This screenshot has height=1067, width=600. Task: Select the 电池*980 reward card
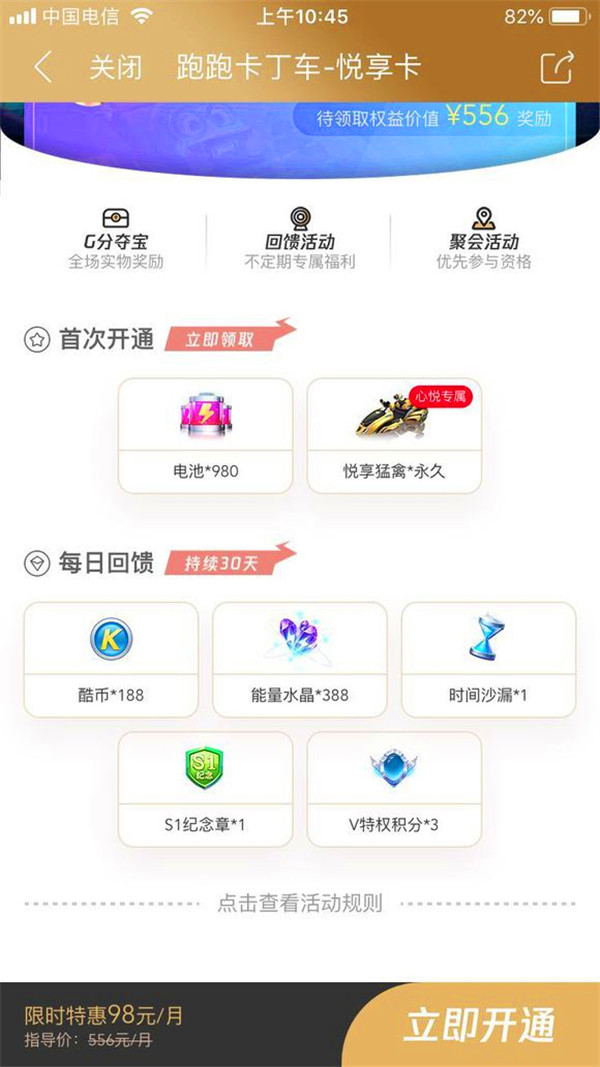click(205, 435)
